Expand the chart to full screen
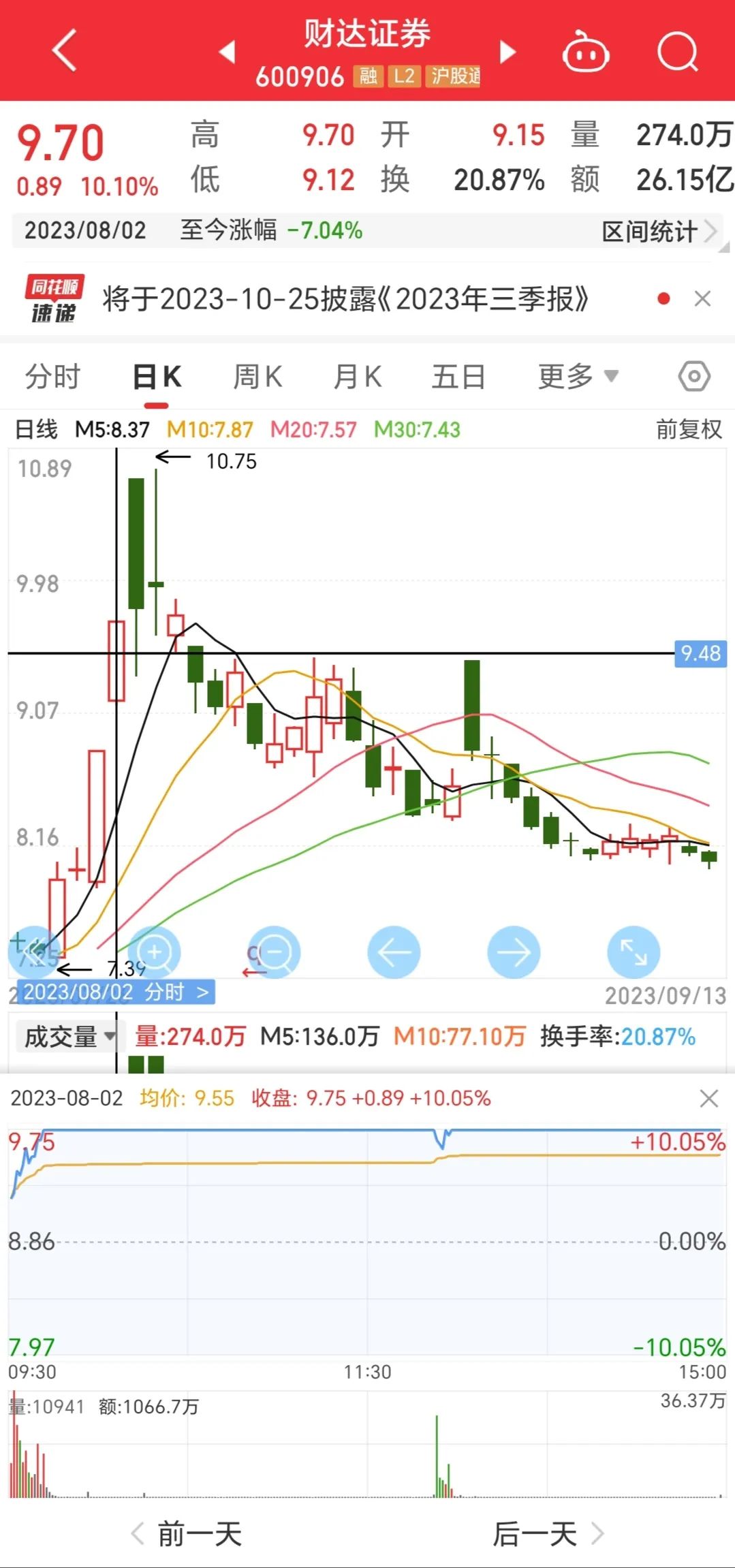The image size is (735, 1568). 634,952
